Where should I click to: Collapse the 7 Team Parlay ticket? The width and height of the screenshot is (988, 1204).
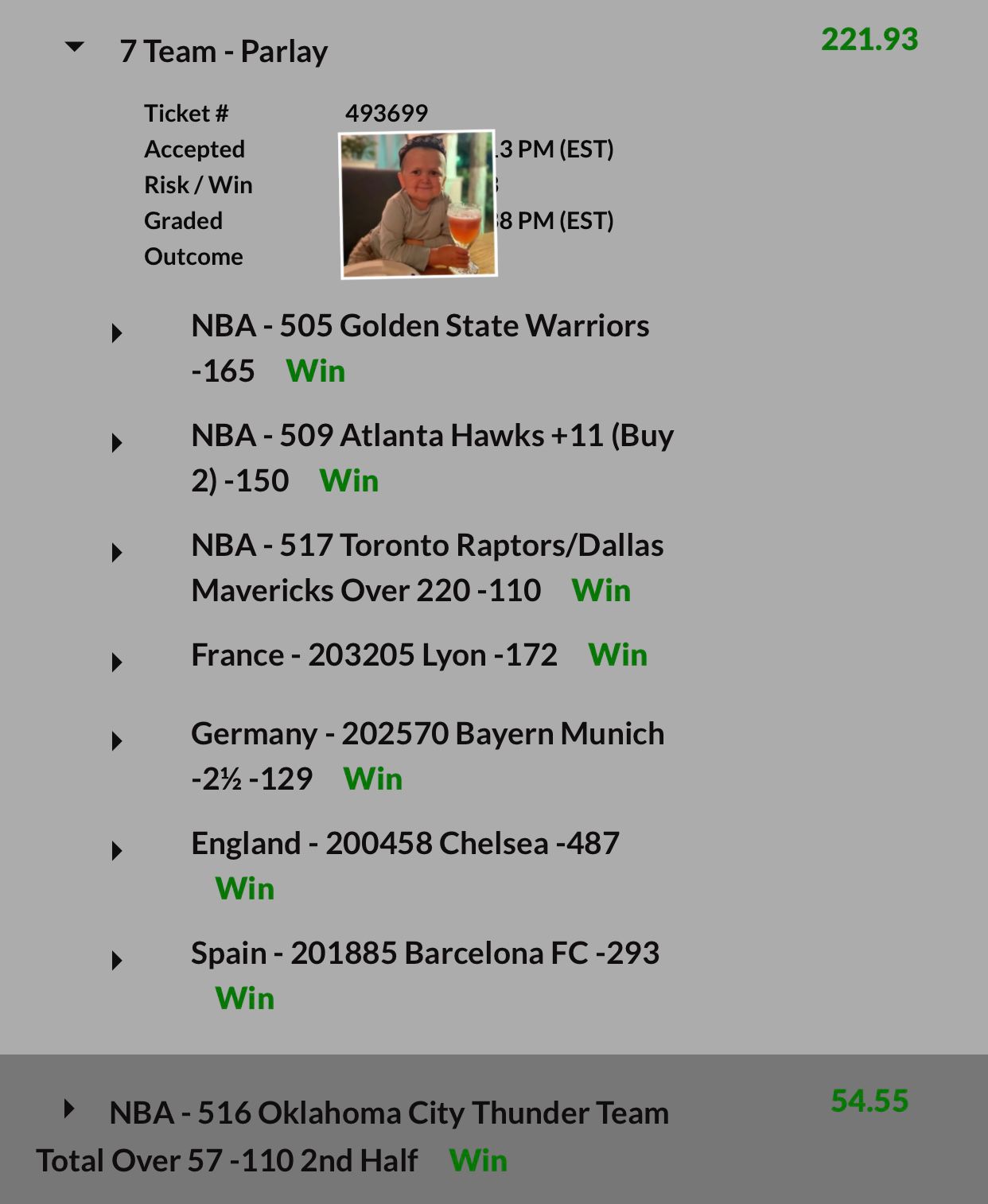(x=75, y=48)
